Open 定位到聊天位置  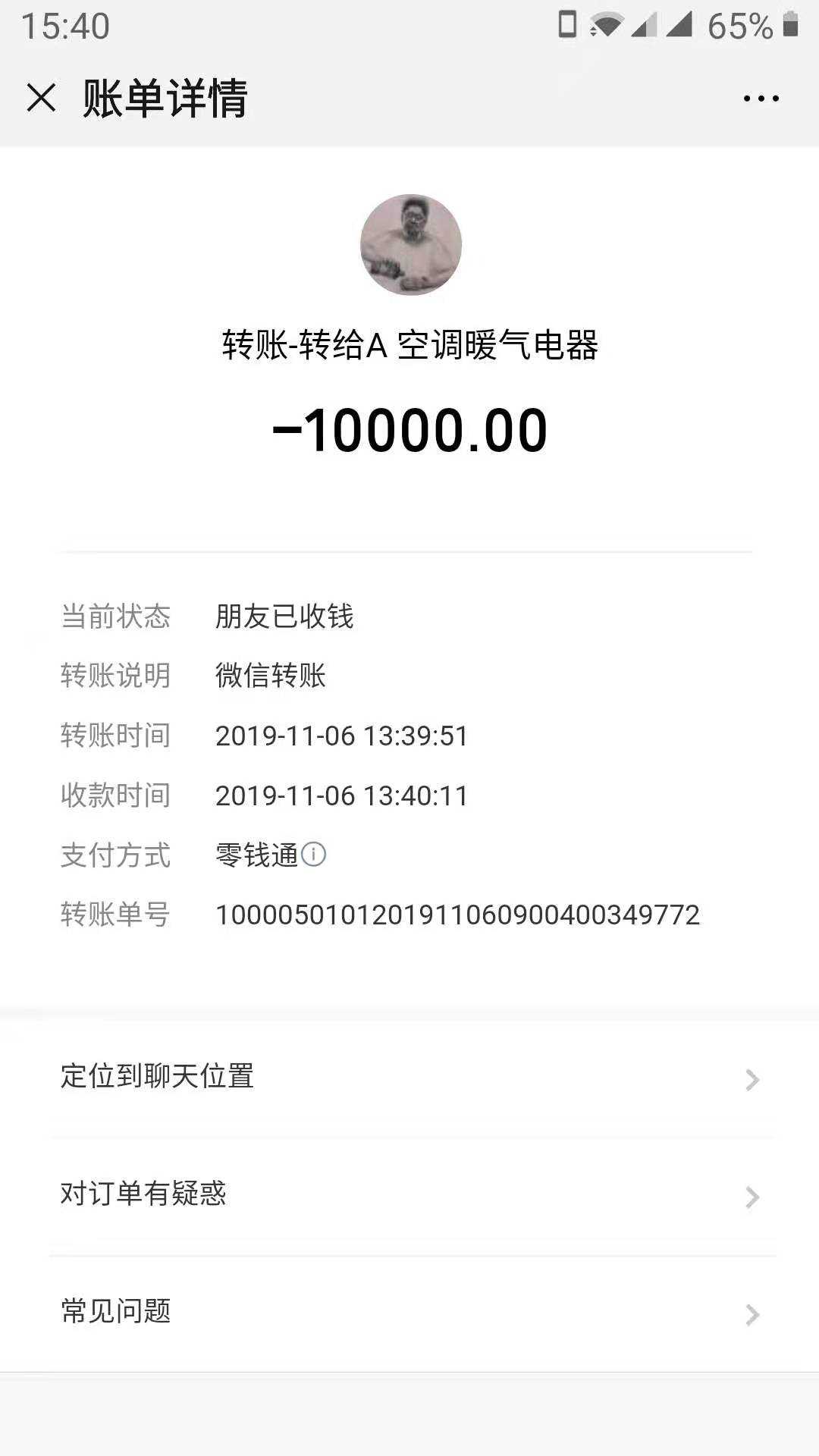coord(409,1077)
